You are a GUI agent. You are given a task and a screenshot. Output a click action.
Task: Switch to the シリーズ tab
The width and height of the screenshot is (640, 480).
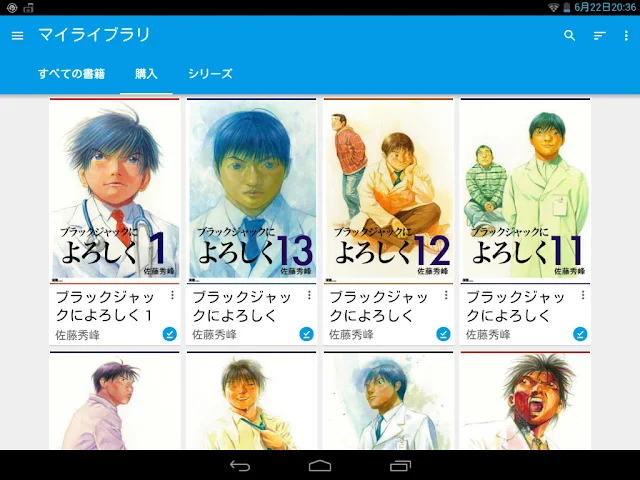[210, 74]
